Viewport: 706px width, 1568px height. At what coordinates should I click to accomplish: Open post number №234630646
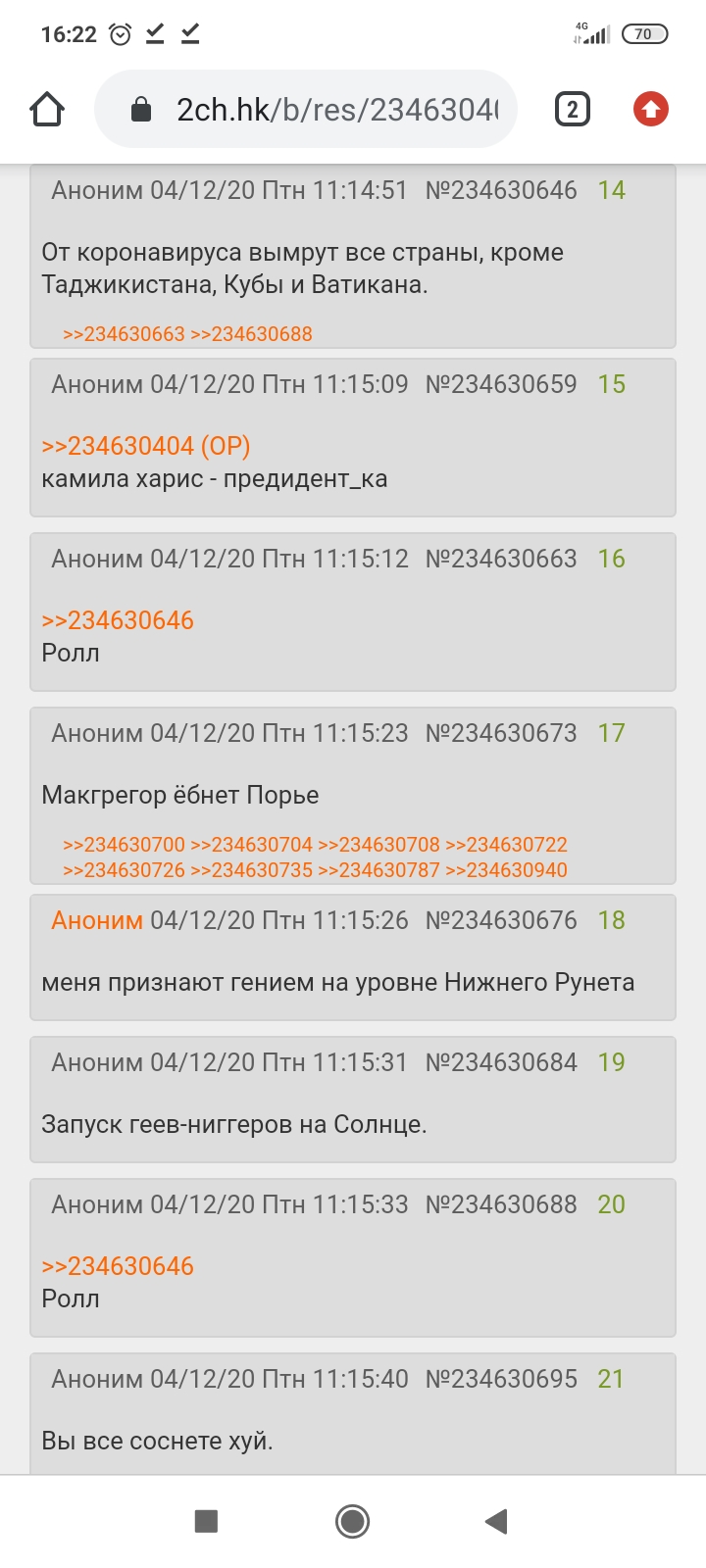click(501, 190)
